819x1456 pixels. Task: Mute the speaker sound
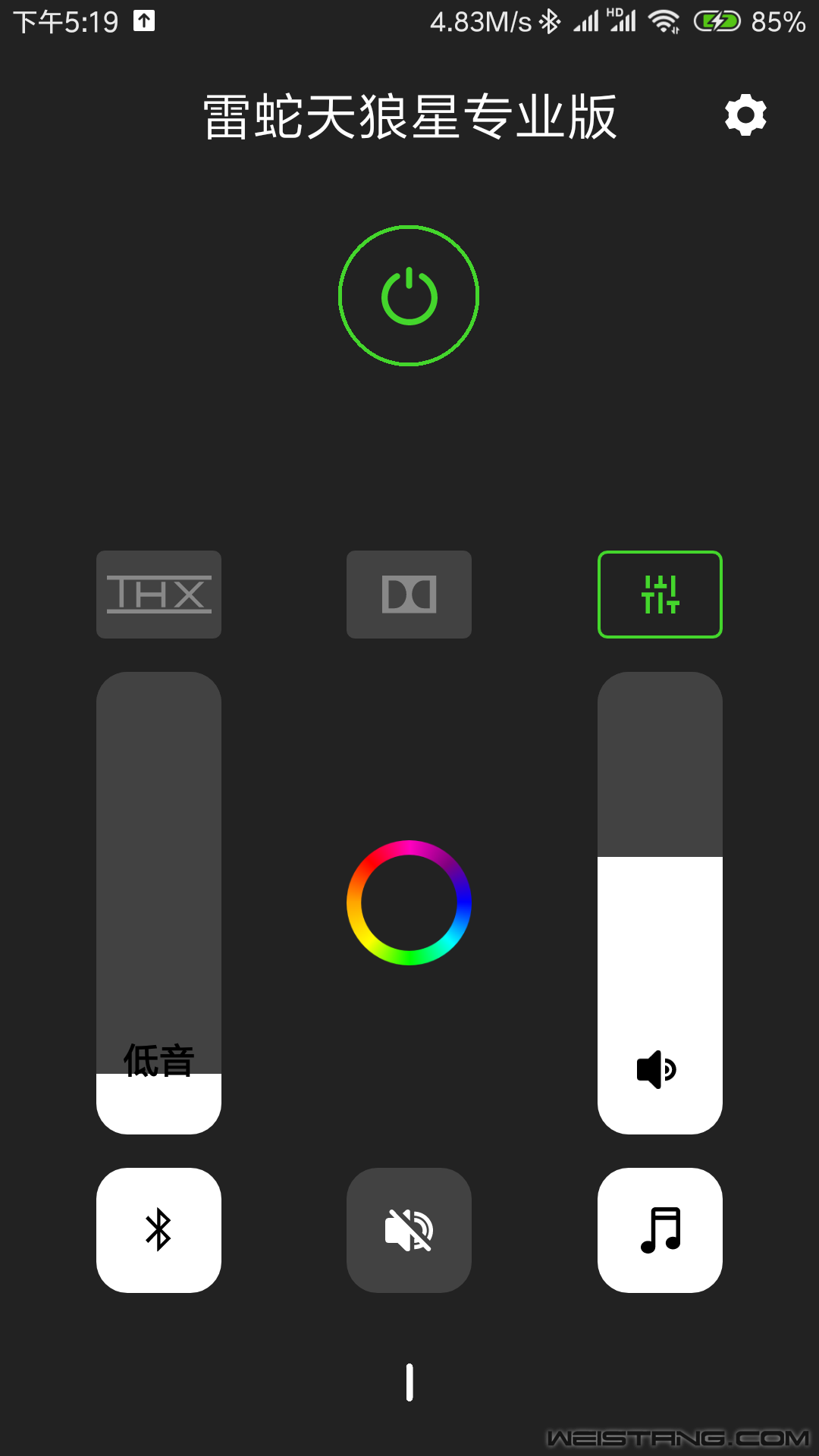[409, 1230]
